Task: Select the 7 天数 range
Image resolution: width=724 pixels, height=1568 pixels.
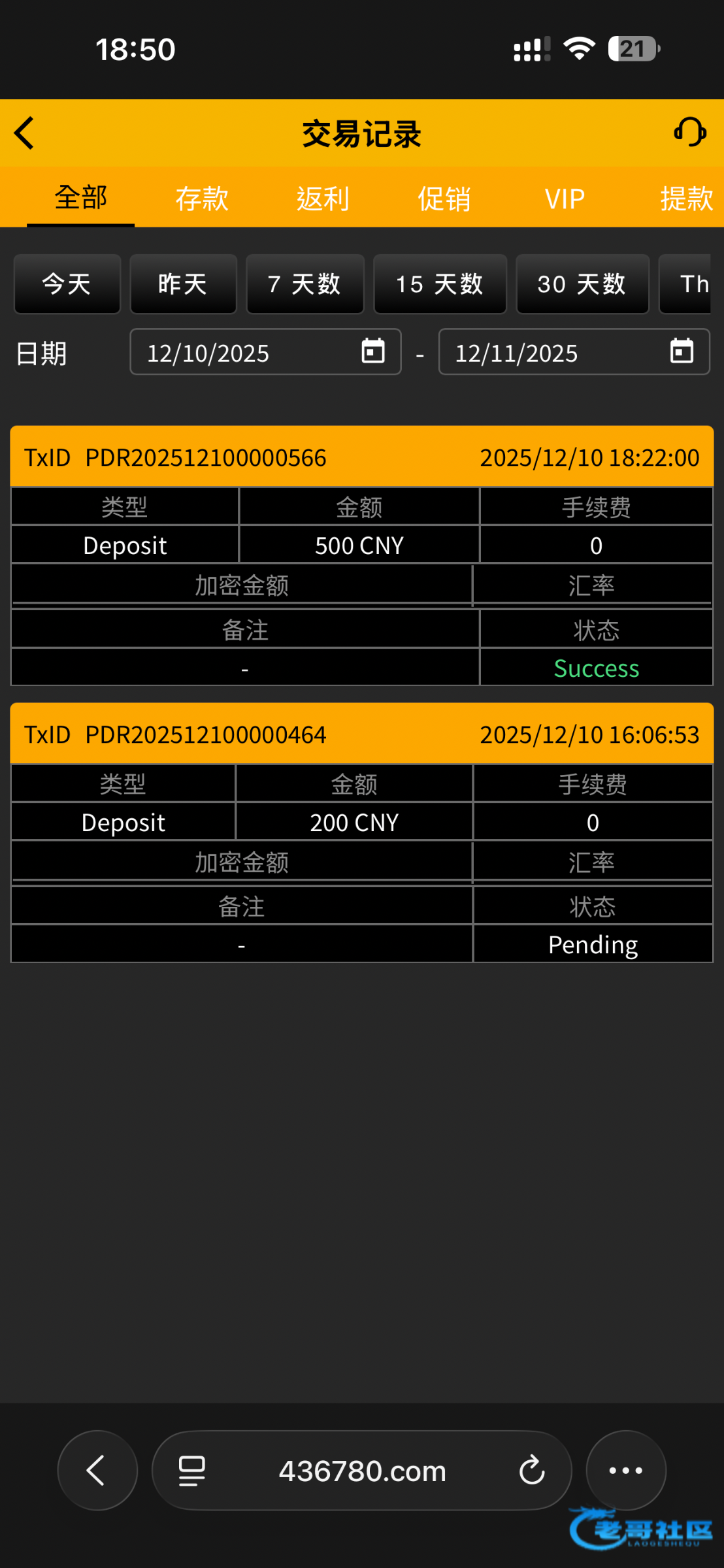Action: [x=304, y=284]
